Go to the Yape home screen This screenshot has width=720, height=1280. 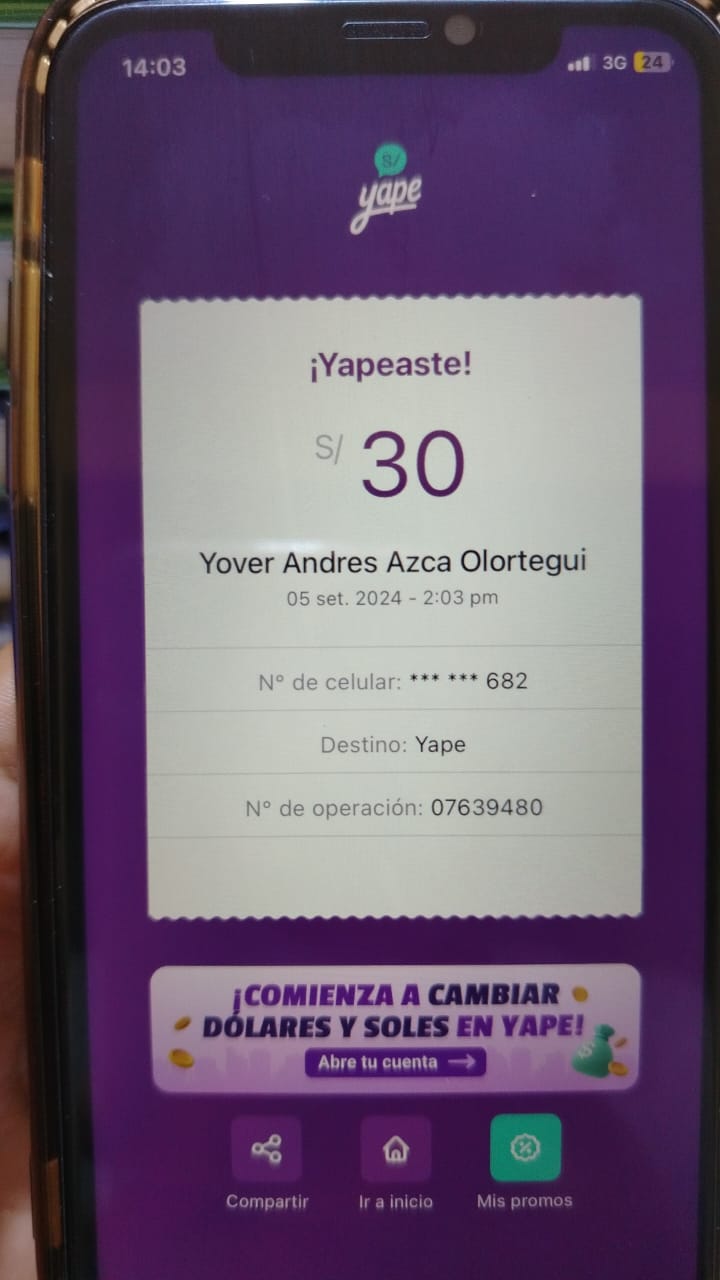coord(396,1150)
